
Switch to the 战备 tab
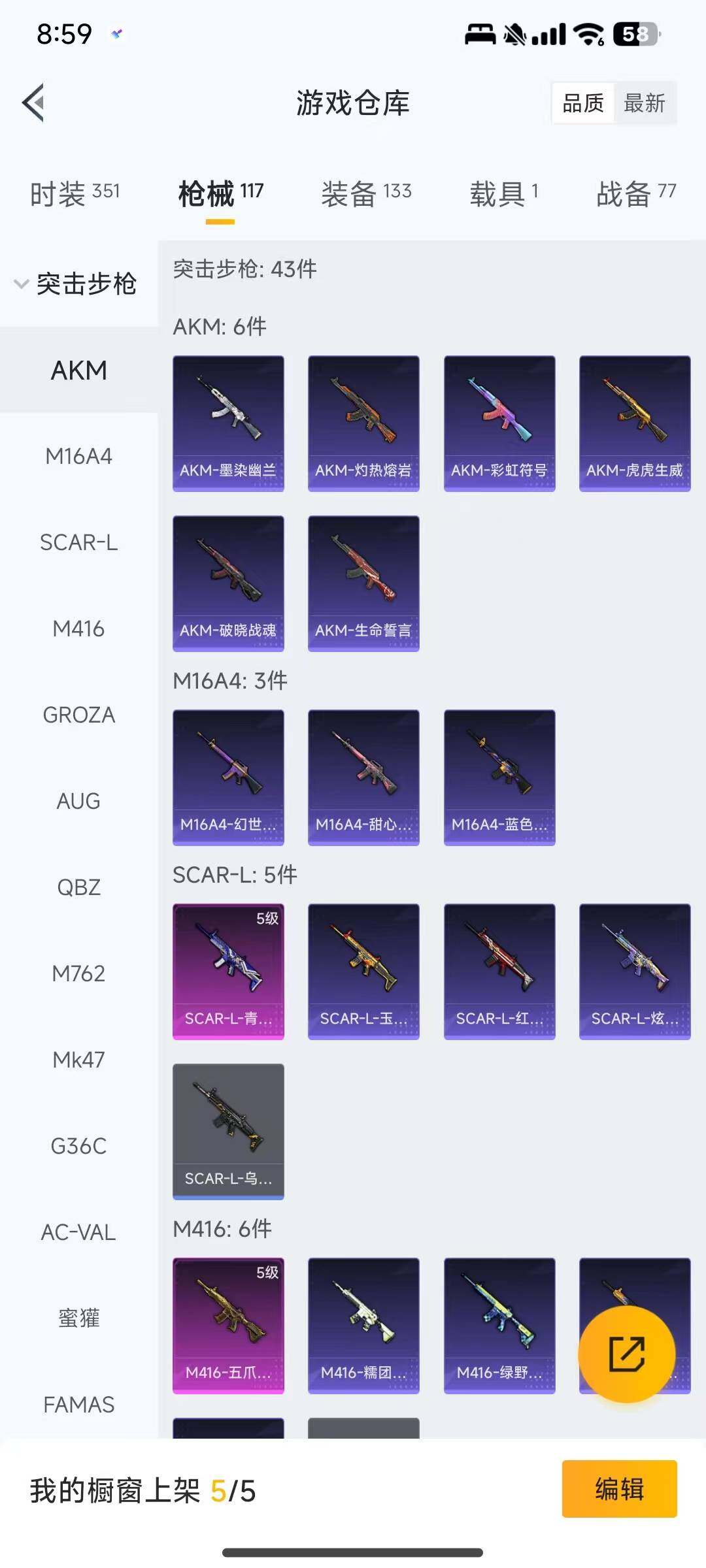[635, 193]
